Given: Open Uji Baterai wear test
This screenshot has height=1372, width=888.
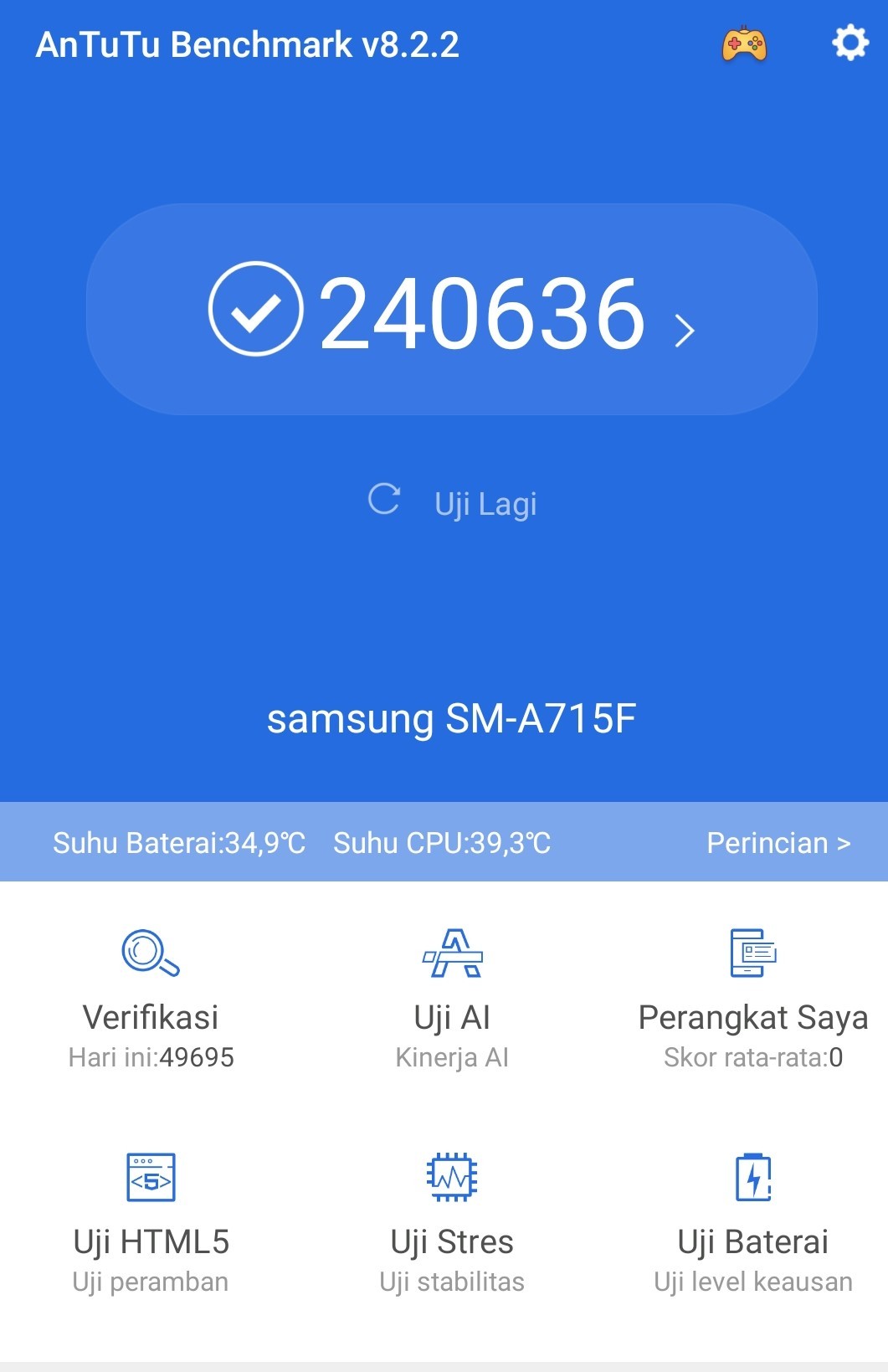Looking at the screenshot, I should pos(752,1221).
